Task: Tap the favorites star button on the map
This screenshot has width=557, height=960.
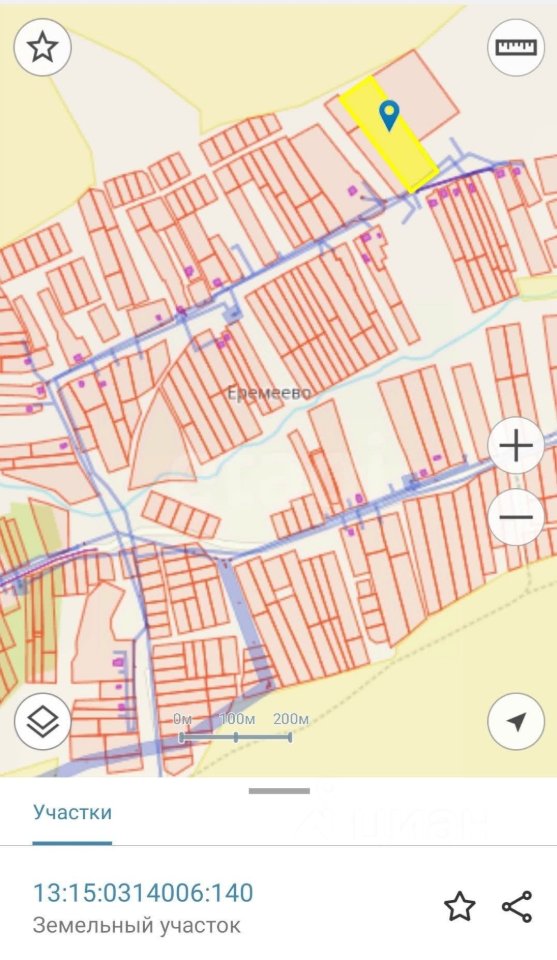Action: [x=42, y=47]
